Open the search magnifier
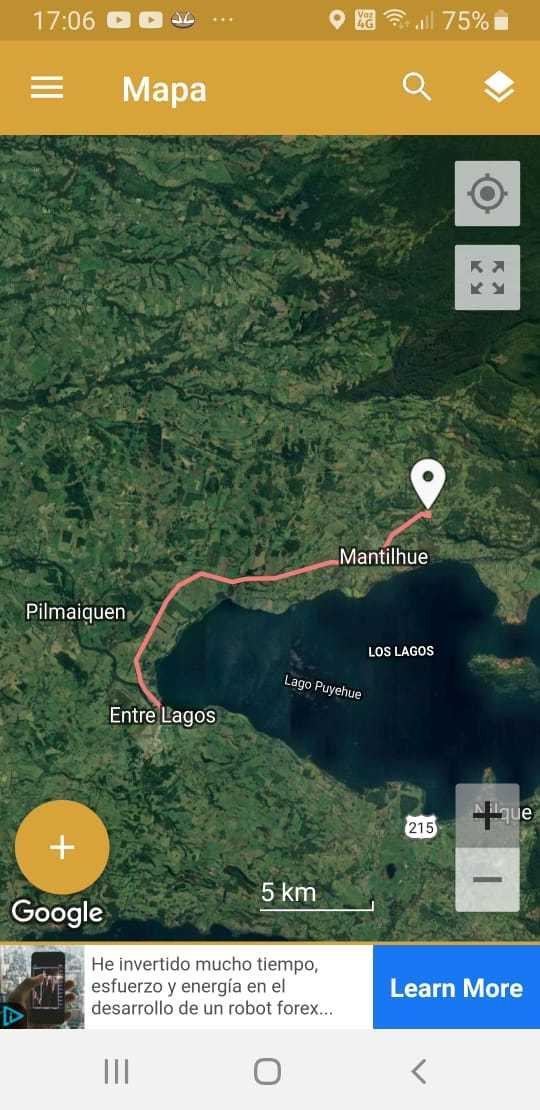 [417, 88]
